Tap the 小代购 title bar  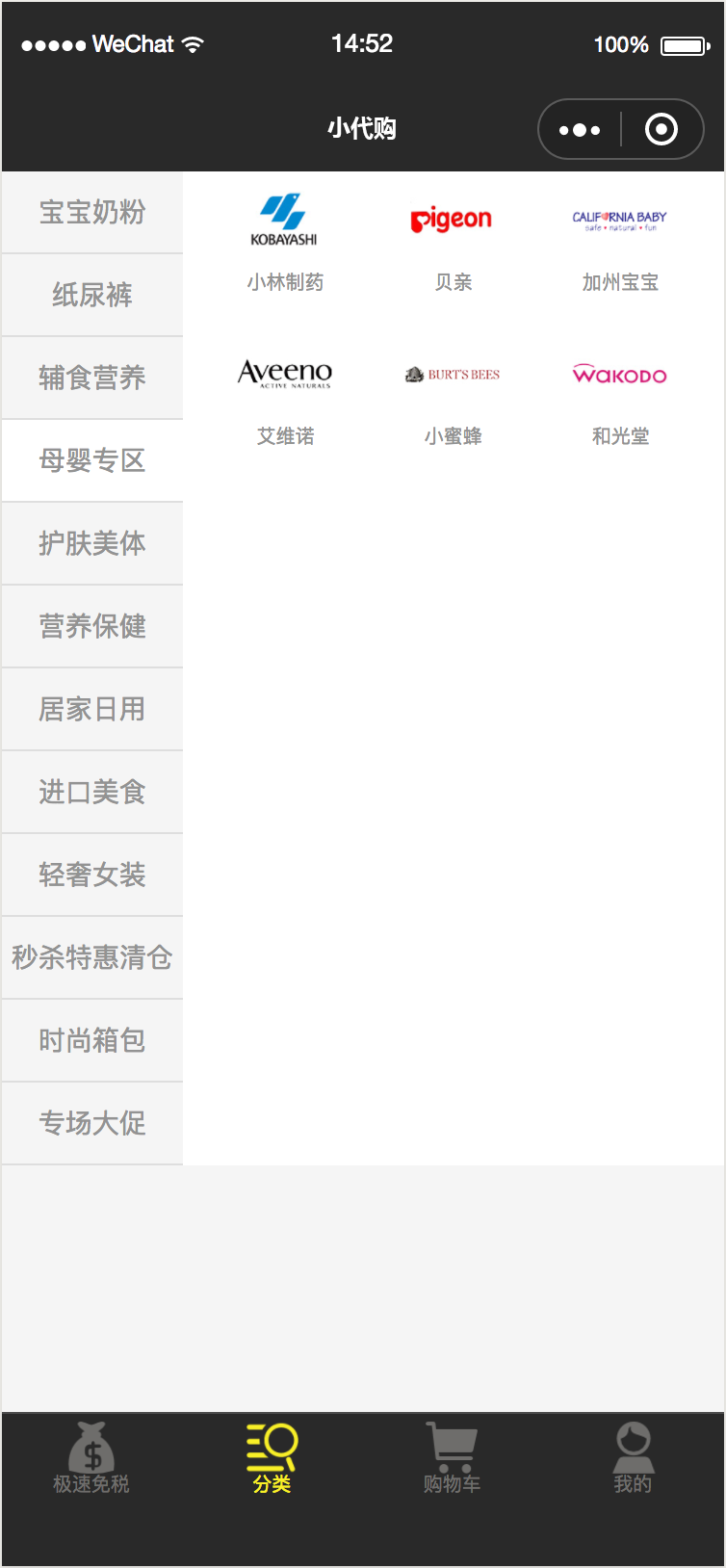pyautogui.click(x=363, y=128)
